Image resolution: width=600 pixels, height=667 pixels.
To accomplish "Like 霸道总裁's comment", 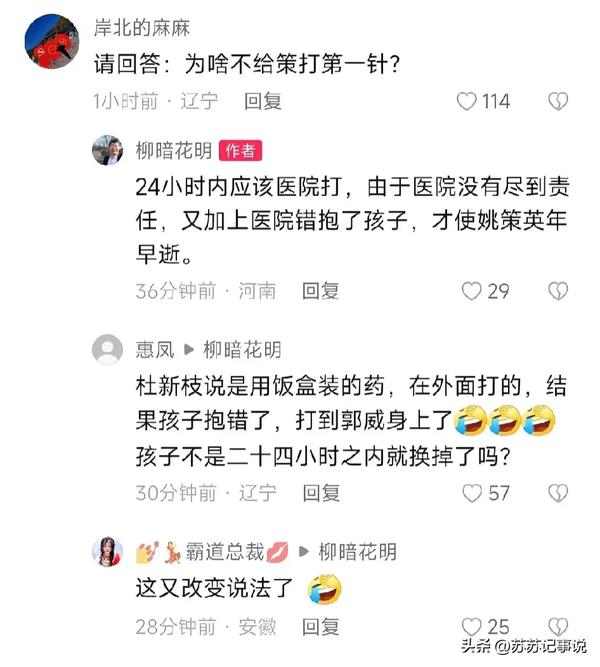I will tap(472, 627).
